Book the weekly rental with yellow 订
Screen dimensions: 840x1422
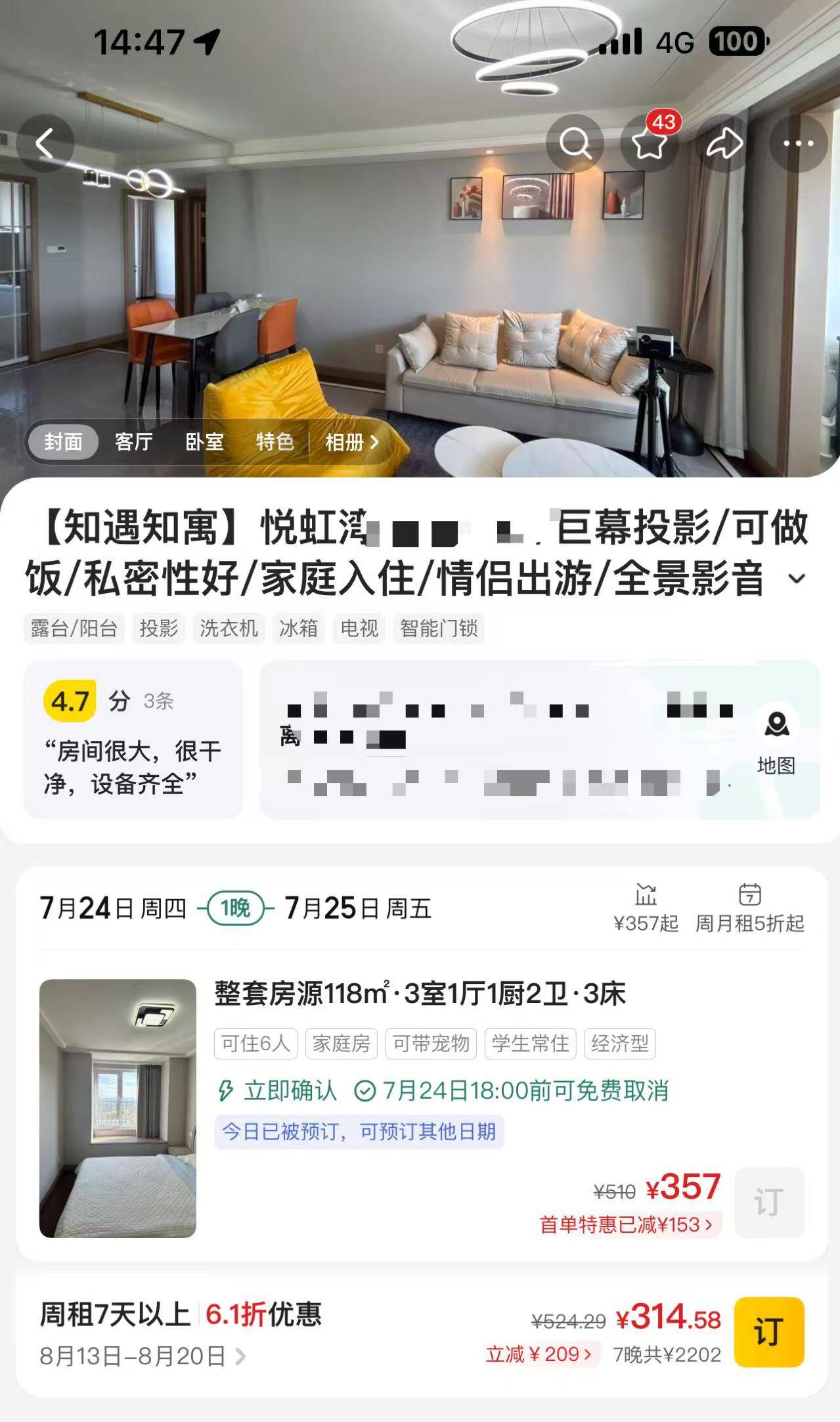769,1333
